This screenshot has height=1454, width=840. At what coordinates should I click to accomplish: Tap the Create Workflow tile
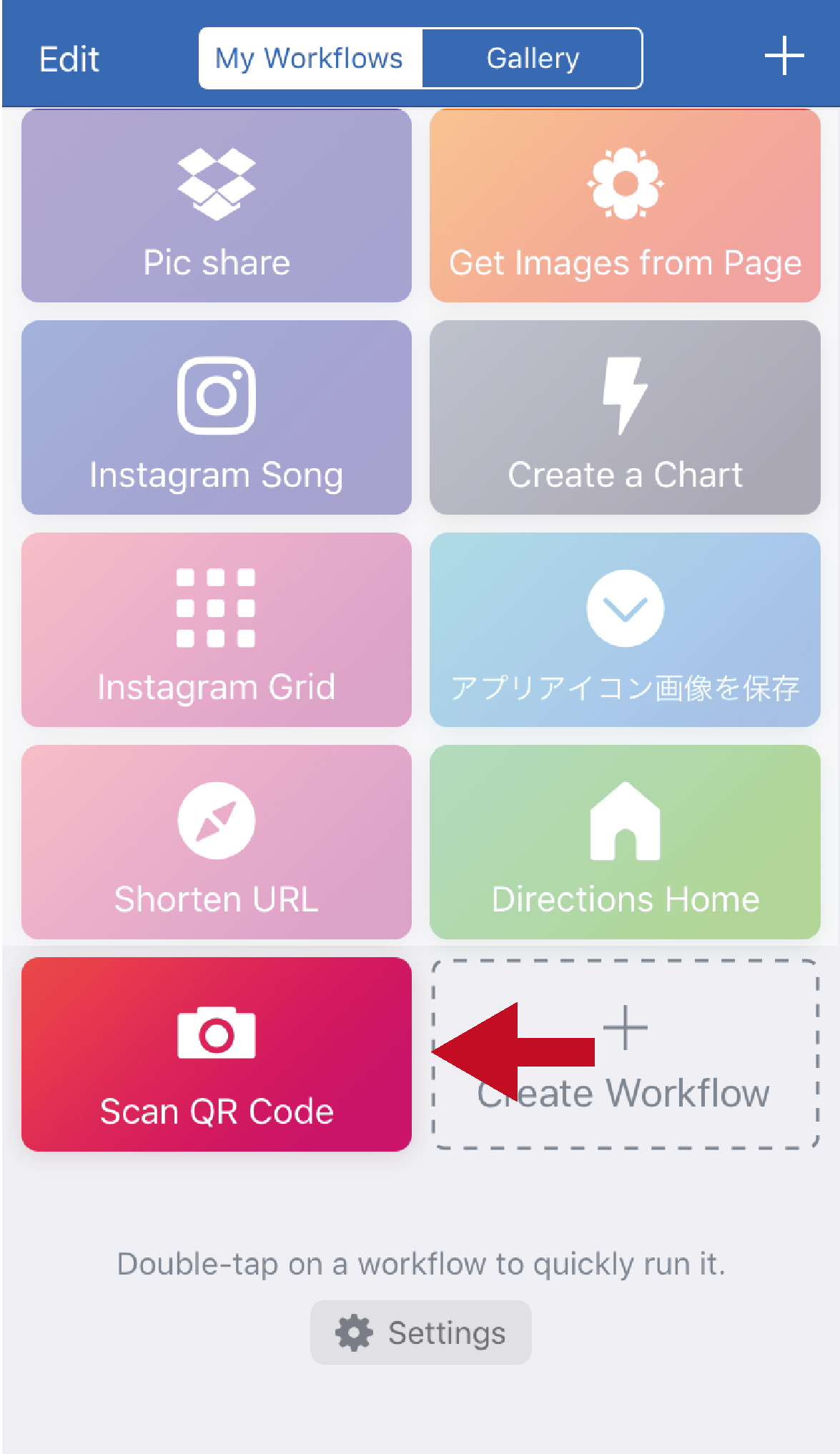[625, 1054]
